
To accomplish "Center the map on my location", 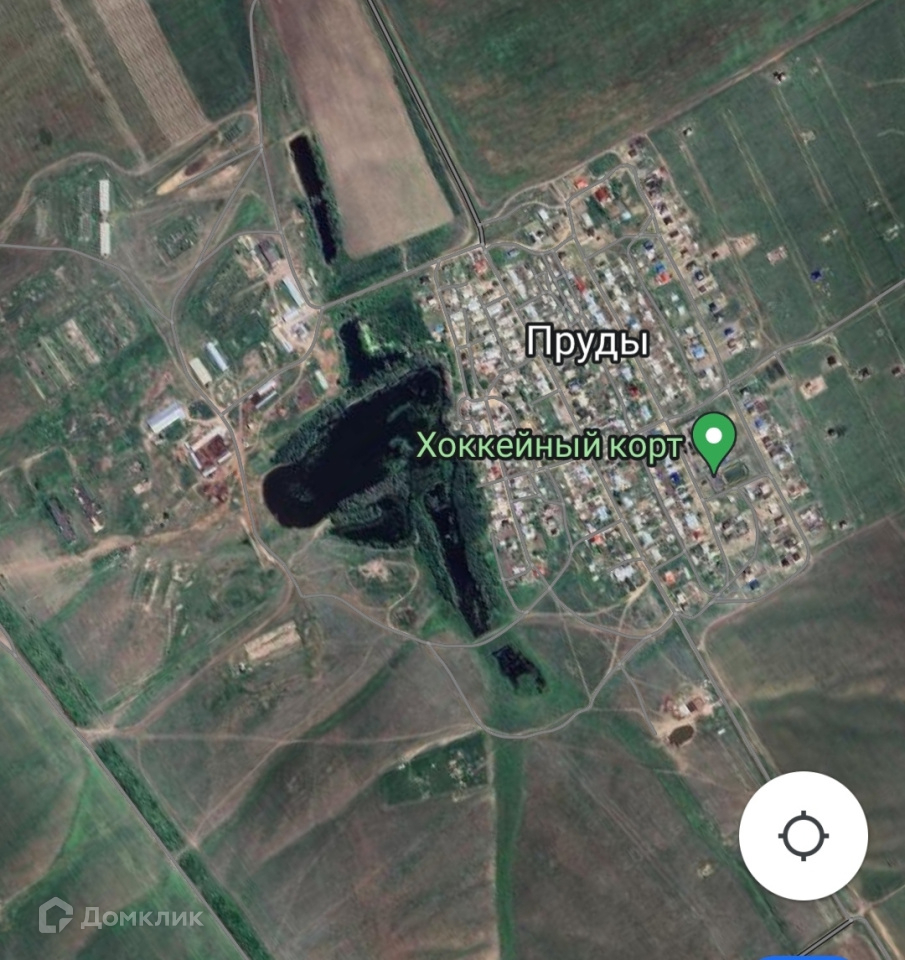I will tap(803, 836).
